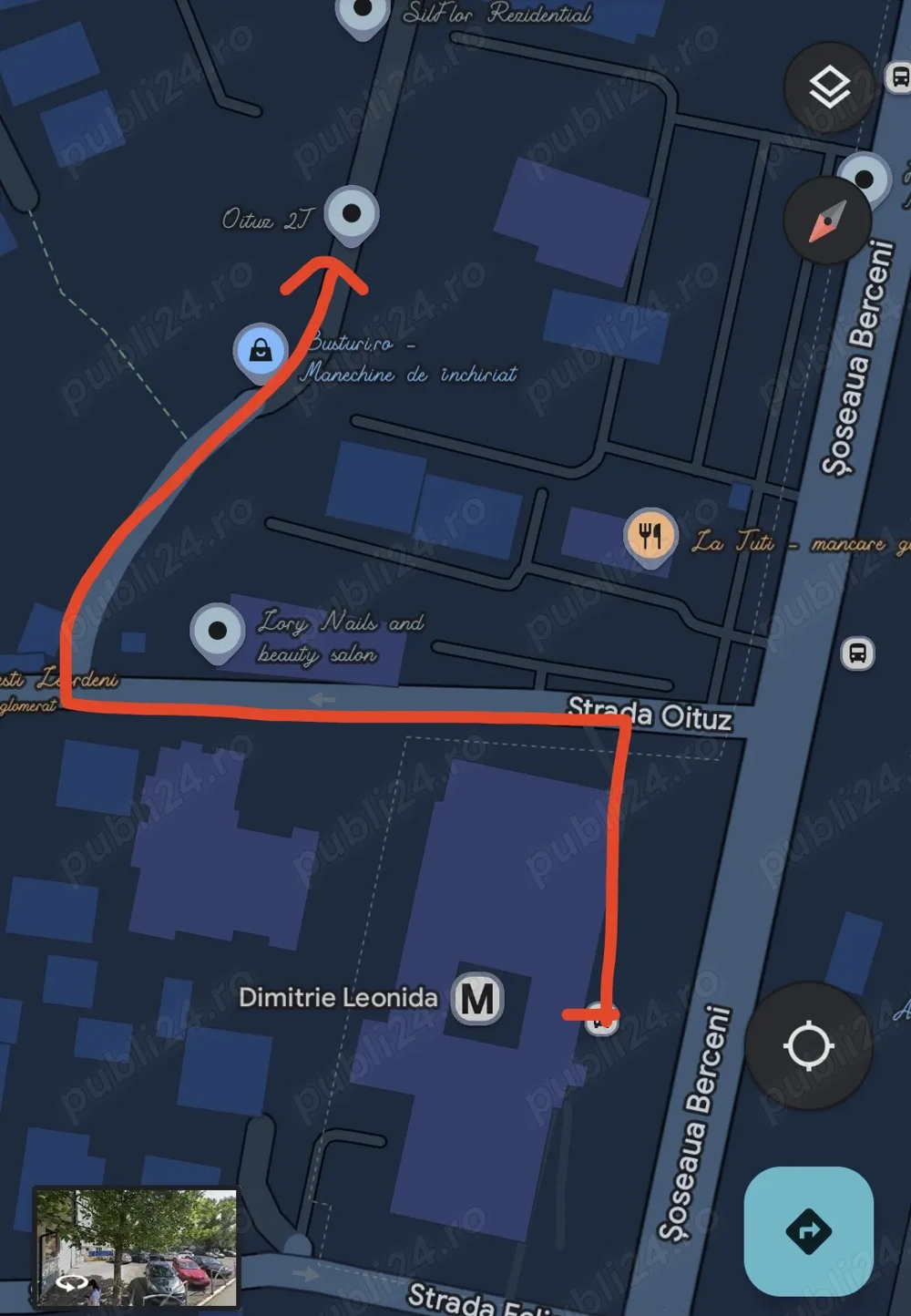Select the Lory Nails and beauty salon pin
The width and height of the screenshot is (911, 1316).
[x=218, y=630]
